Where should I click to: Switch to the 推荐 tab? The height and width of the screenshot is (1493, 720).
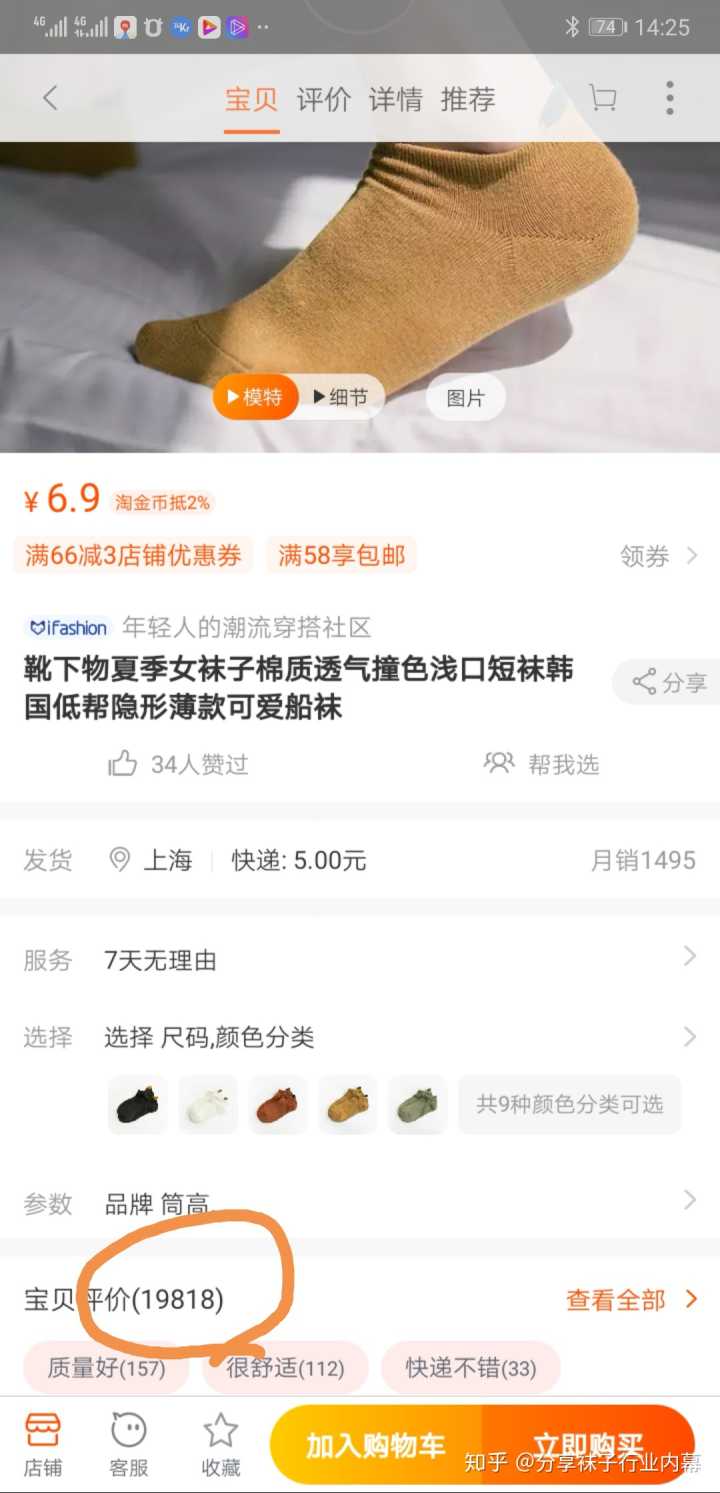467,99
